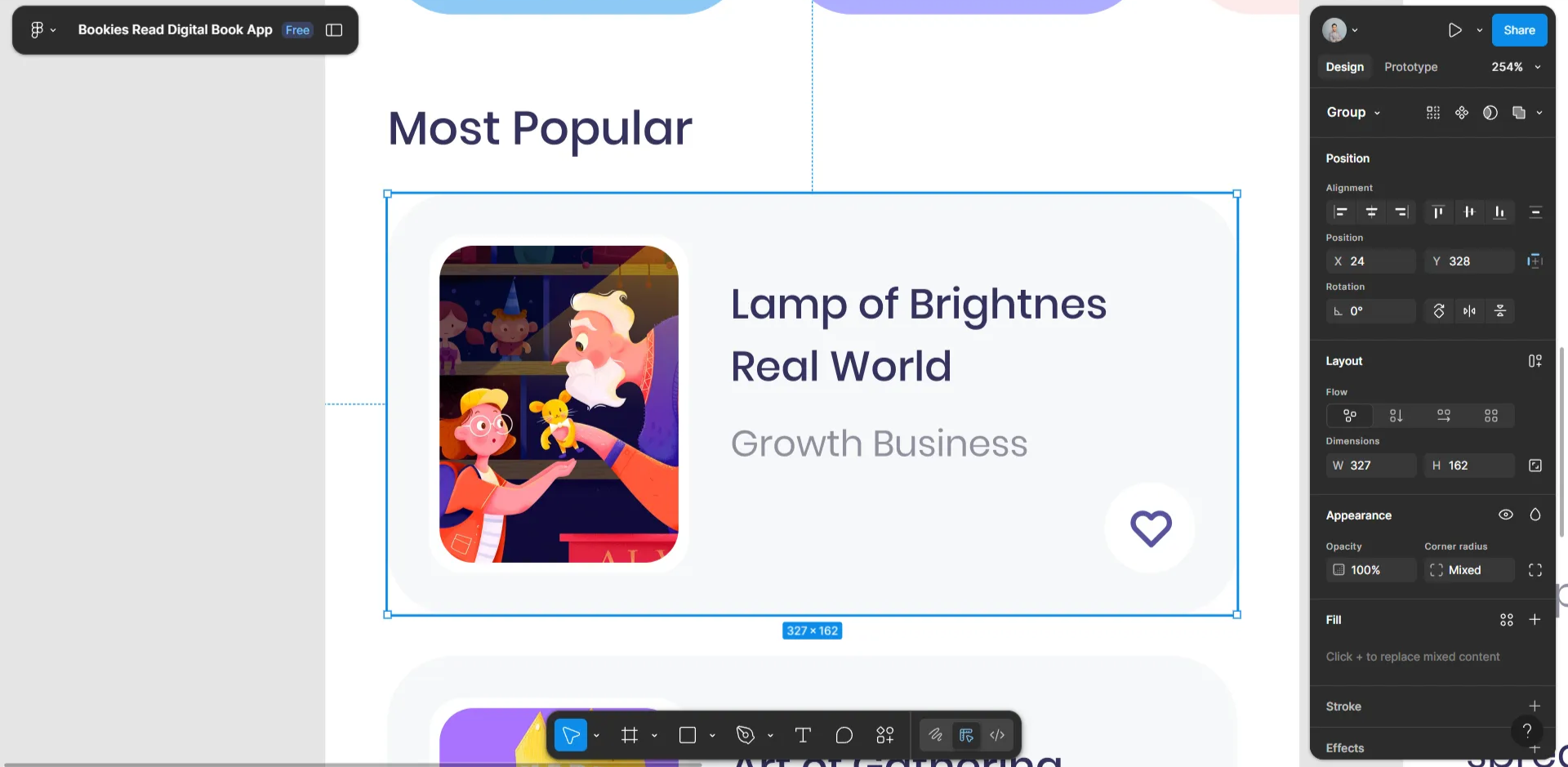This screenshot has height=767, width=1568.
Task: Toggle the sidebar panel icon
Action: coord(334,30)
